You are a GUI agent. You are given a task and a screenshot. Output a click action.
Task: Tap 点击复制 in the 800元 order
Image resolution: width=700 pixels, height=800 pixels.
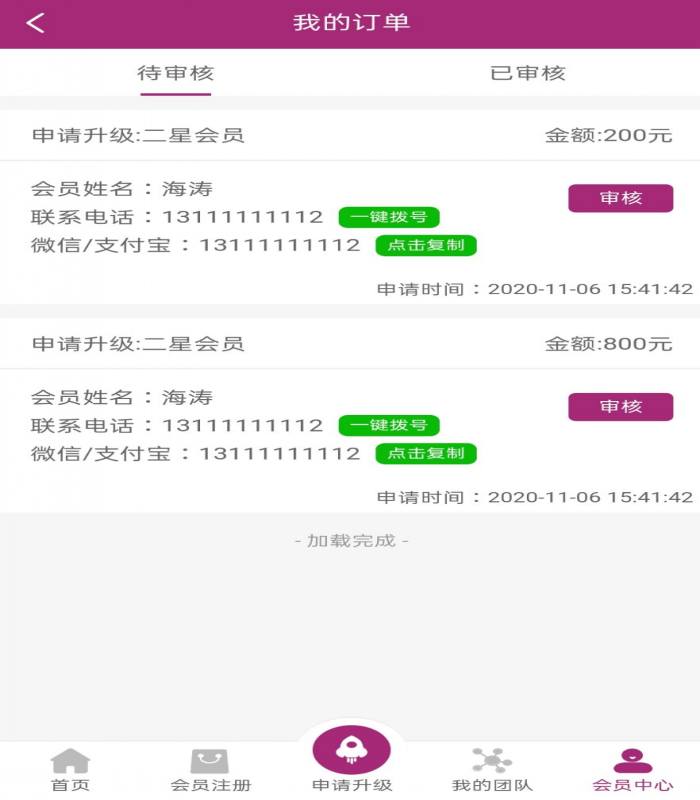click(426, 454)
